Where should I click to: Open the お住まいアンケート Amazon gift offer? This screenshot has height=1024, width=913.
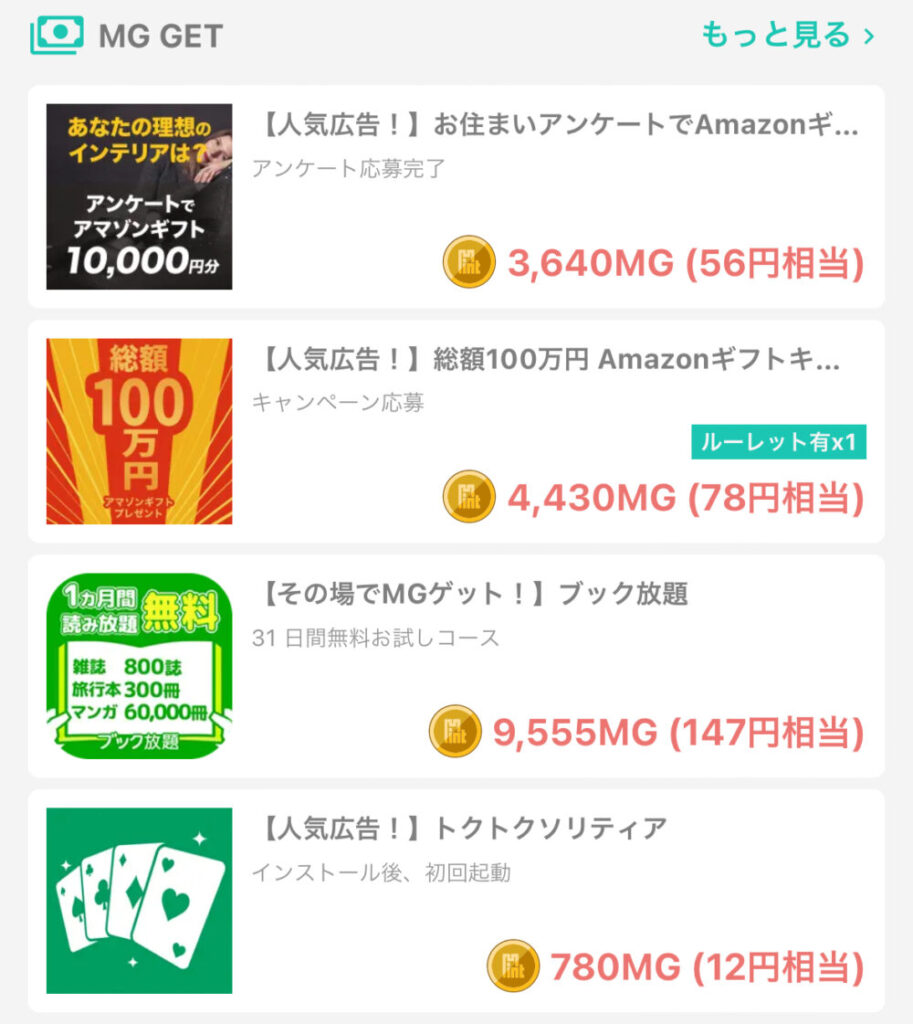555,127
